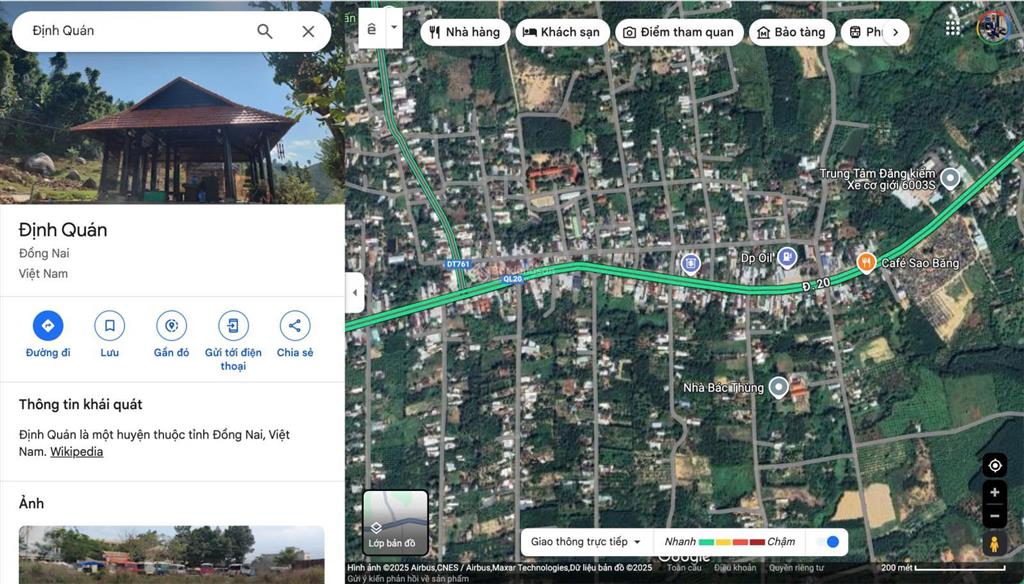Search for Định Quán with the magnifier icon
Image resolution: width=1024 pixels, height=584 pixels.
pyautogui.click(x=265, y=31)
